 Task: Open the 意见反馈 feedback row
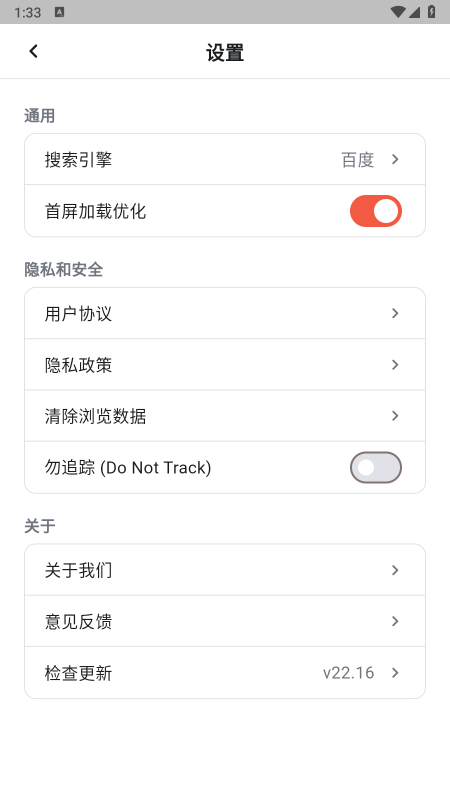coord(225,621)
